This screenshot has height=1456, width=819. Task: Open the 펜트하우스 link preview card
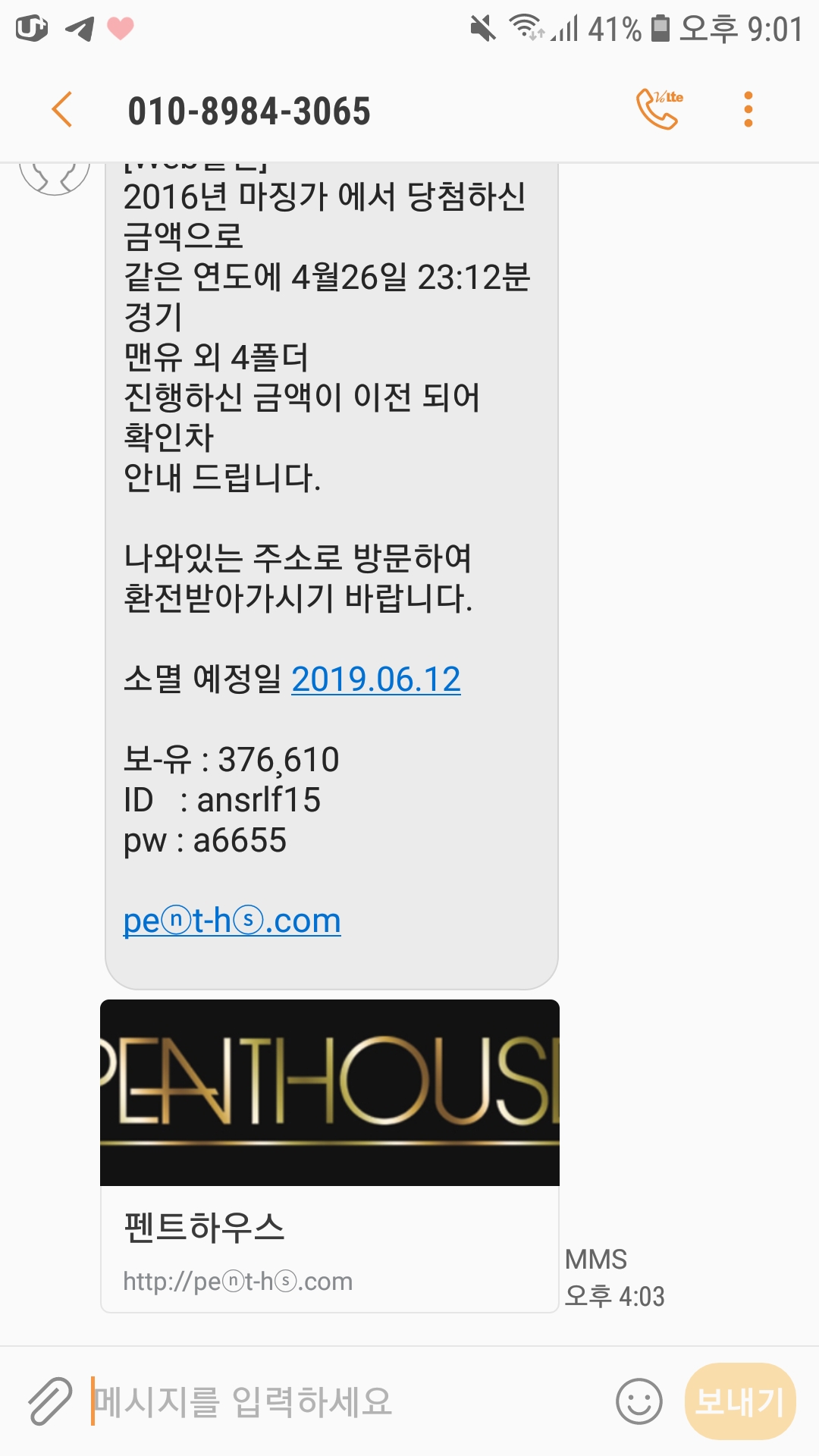pyautogui.click(x=330, y=1156)
